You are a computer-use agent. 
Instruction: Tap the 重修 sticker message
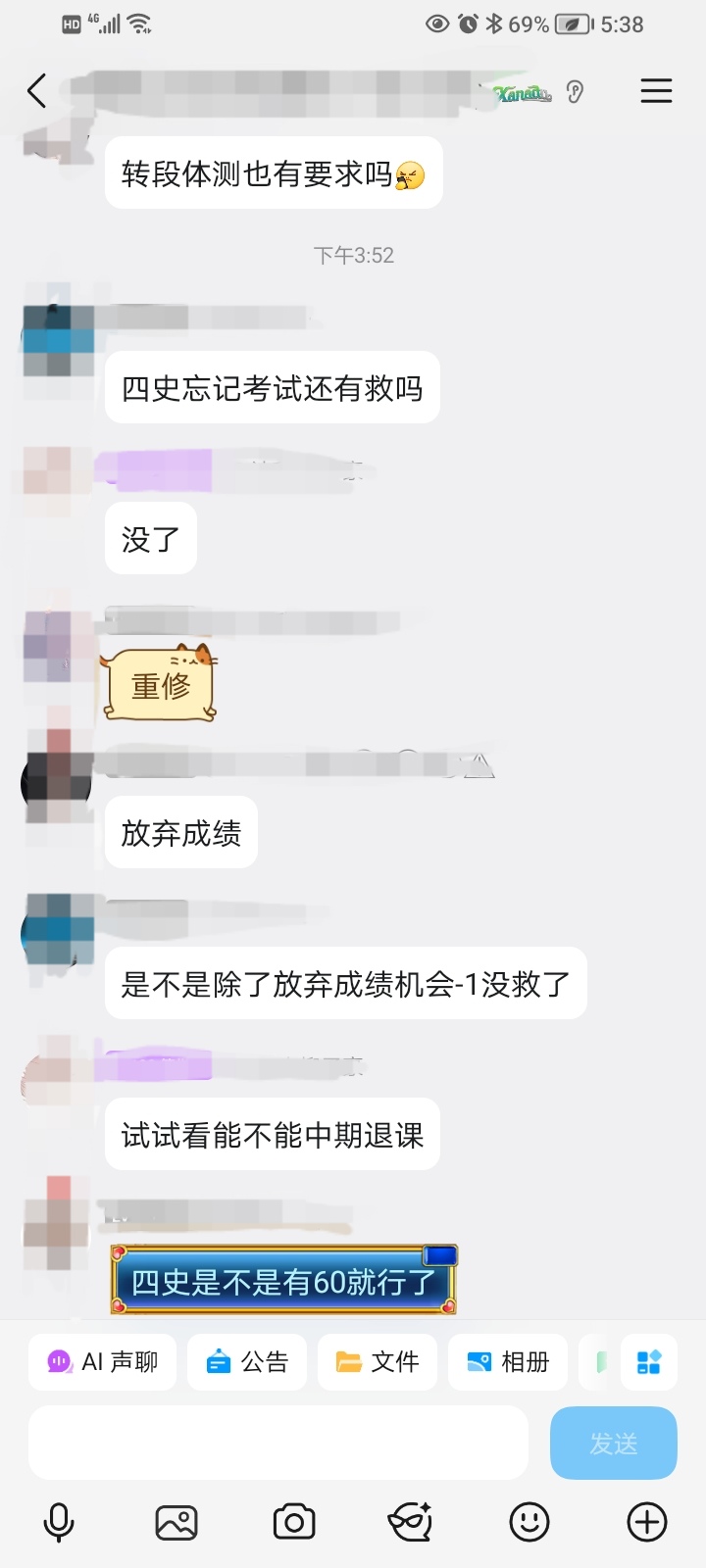(x=160, y=684)
